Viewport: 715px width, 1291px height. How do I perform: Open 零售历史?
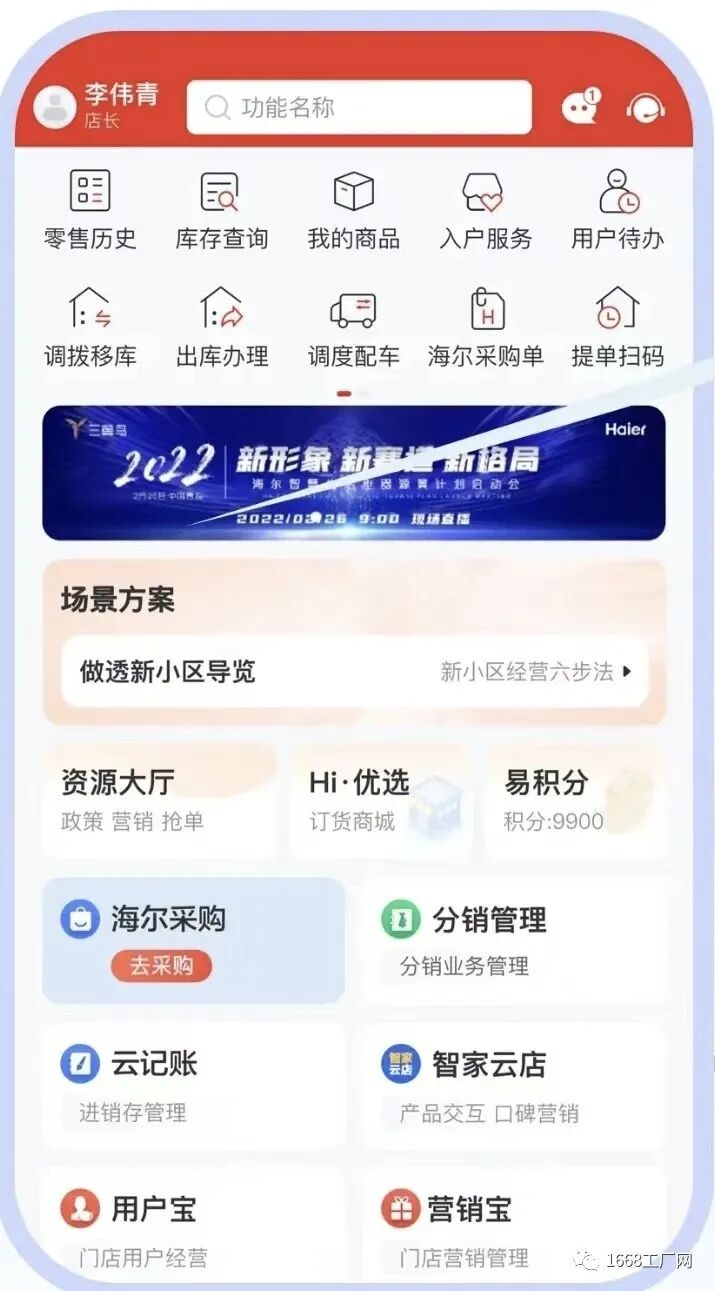coord(90,209)
